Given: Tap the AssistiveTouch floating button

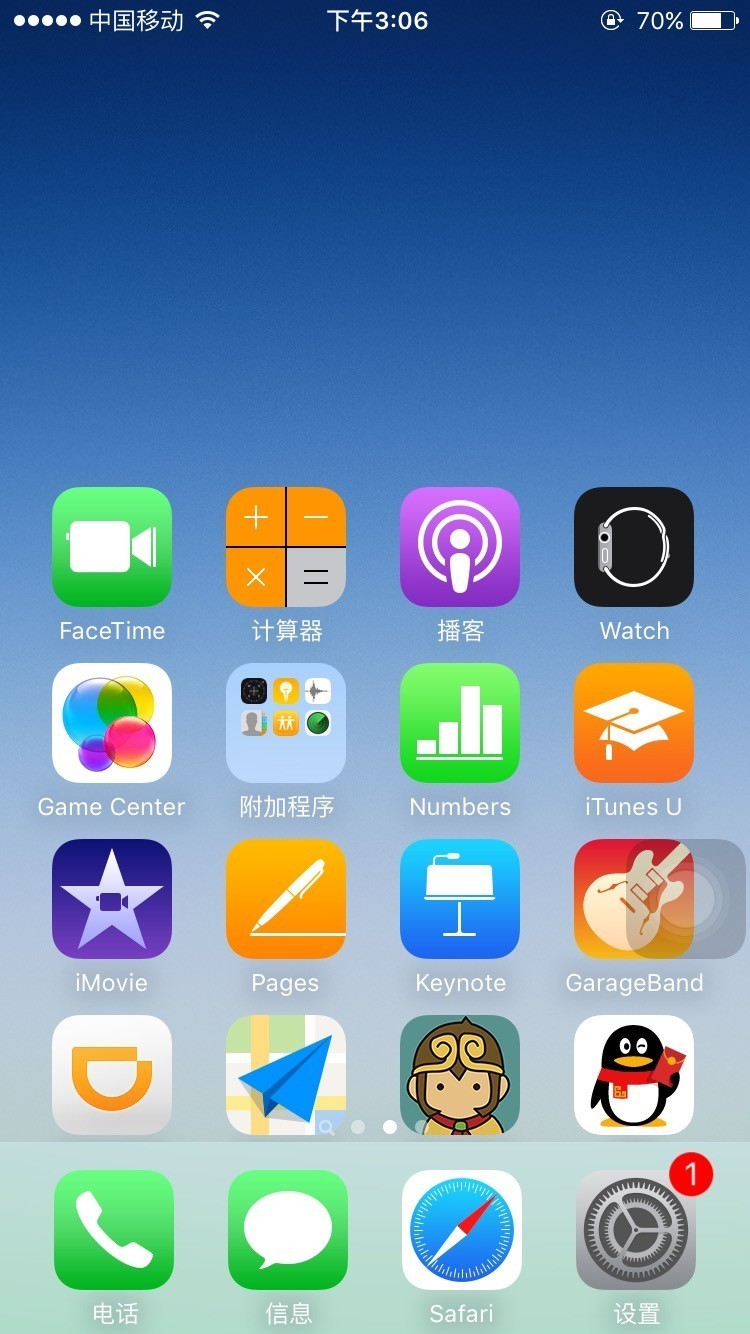Looking at the screenshot, I should pyautogui.click(x=686, y=899).
